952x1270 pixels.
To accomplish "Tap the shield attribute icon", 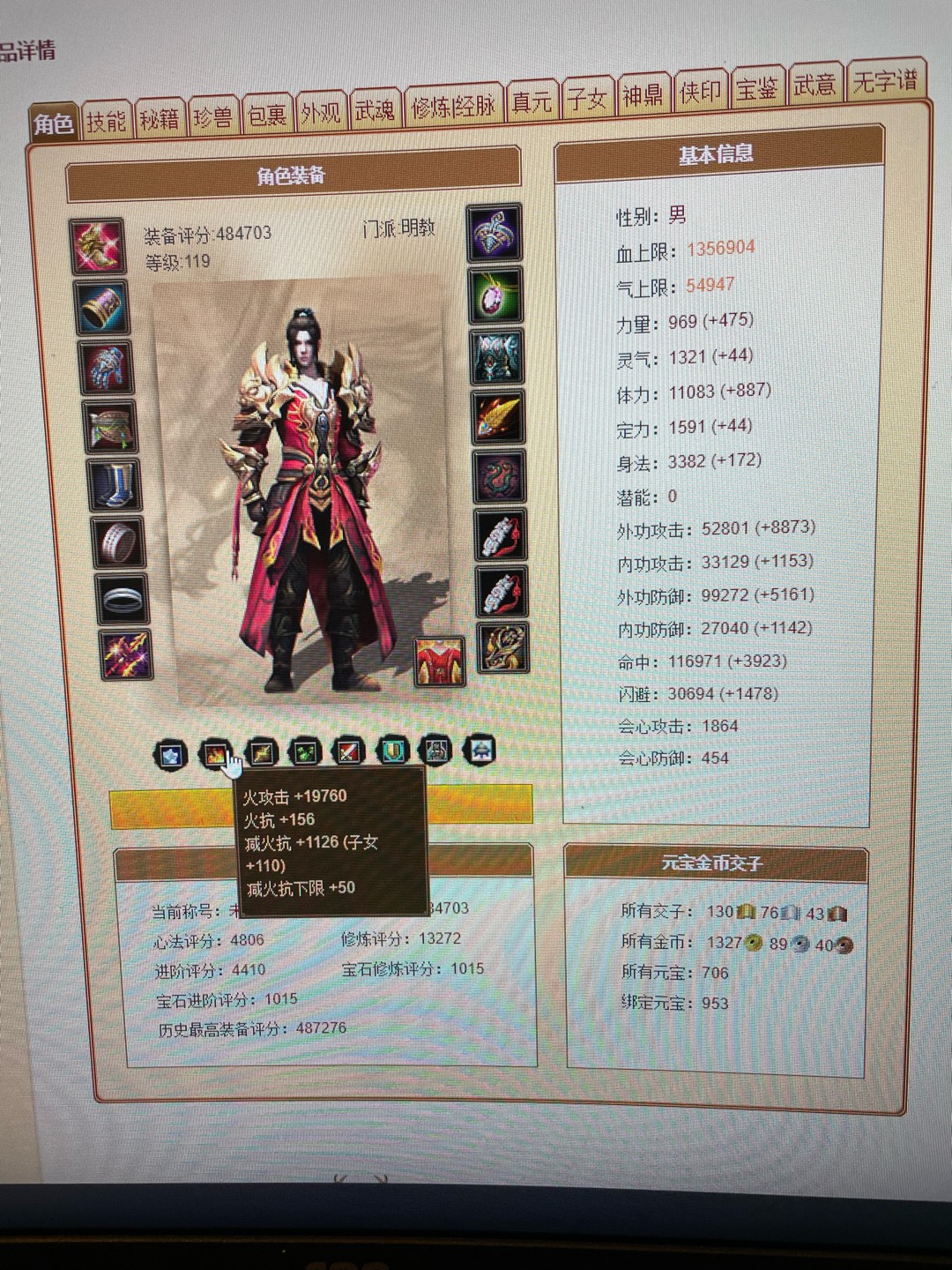I will pyautogui.click(x=393, y=751).
